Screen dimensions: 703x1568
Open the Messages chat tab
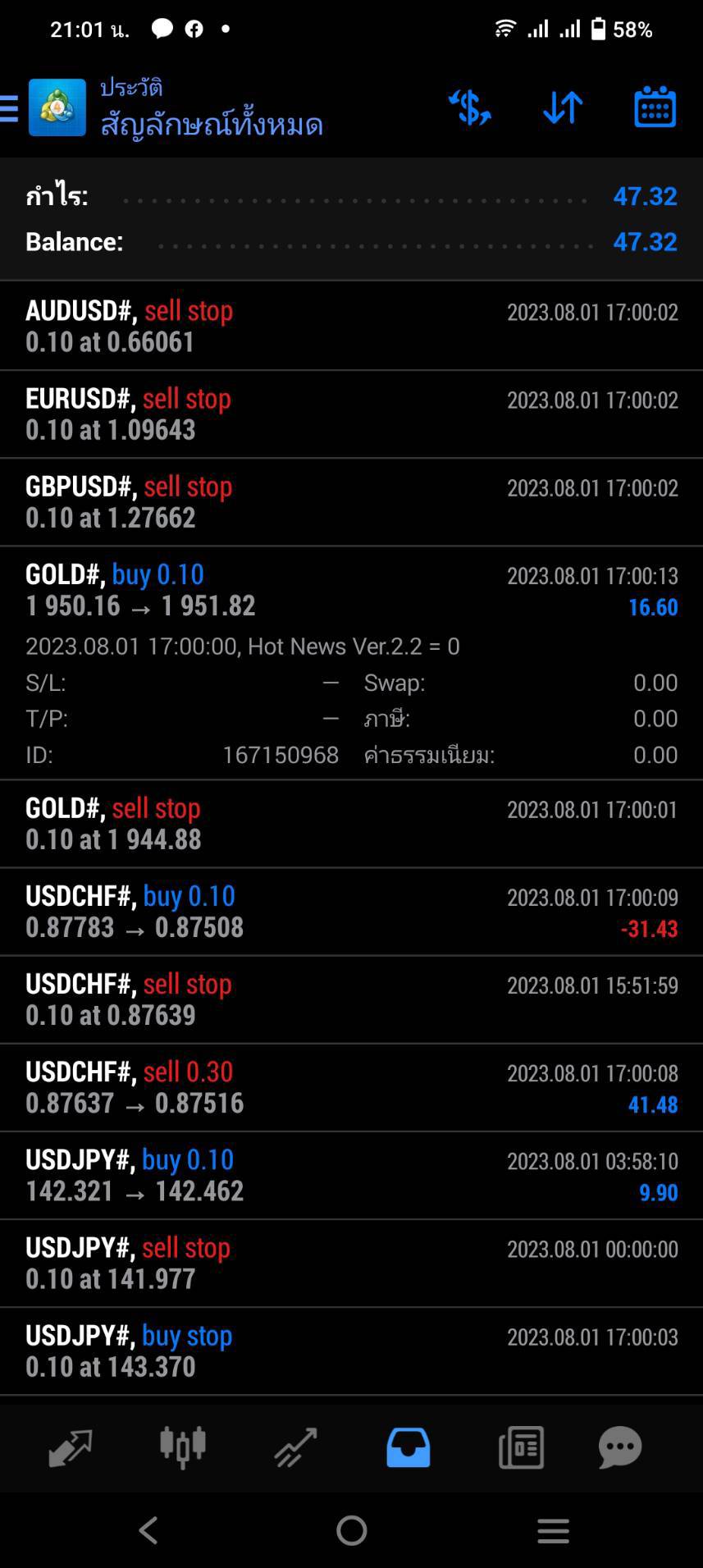coord(620,1447)
